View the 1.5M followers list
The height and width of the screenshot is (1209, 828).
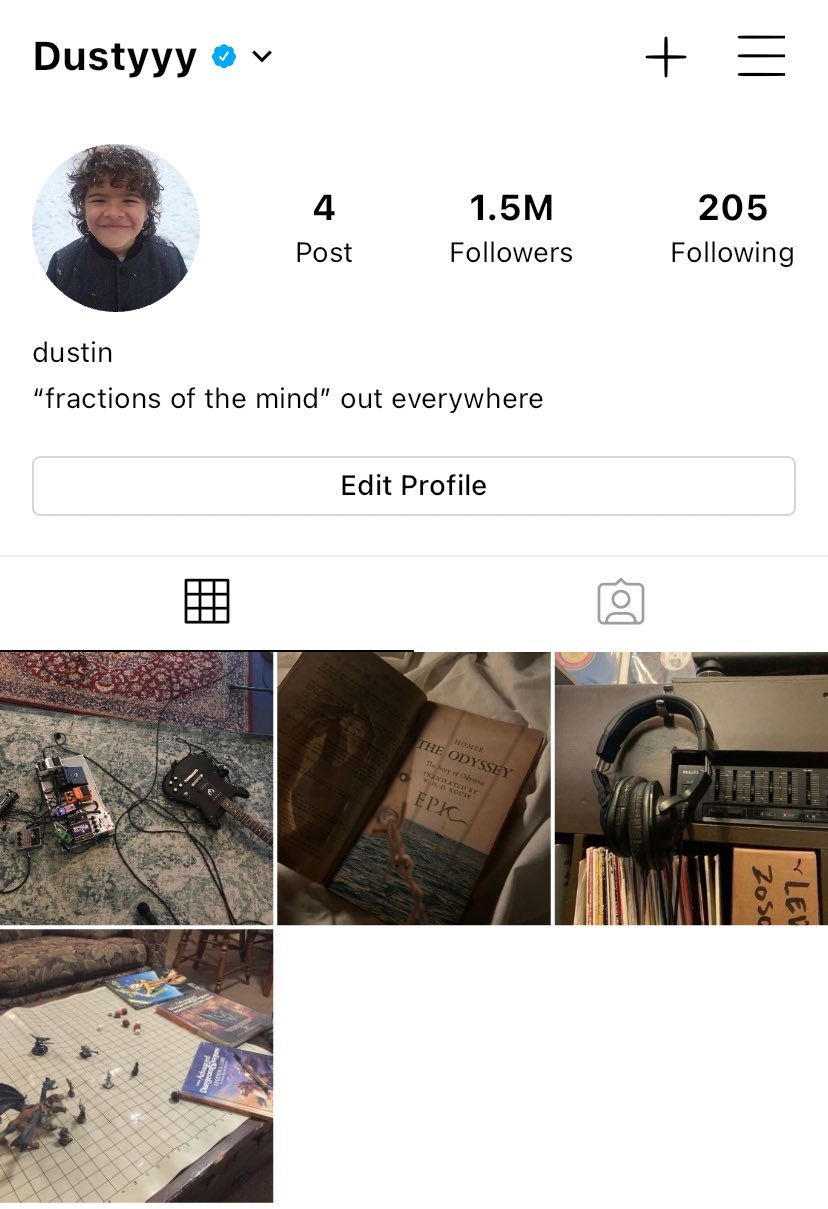click(511, 228)
